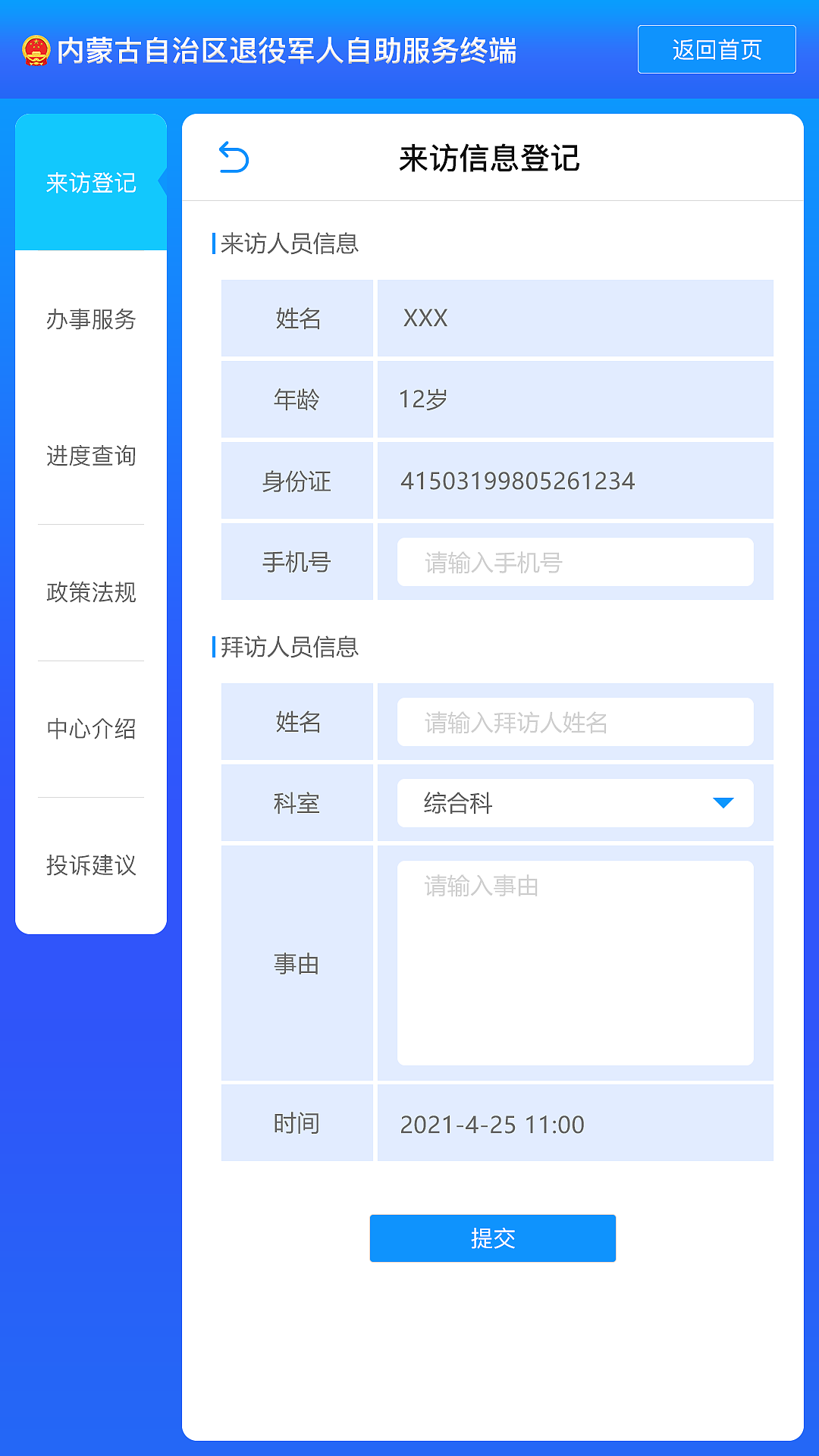Click the 返回首页 button
The height and width of the screenshot is (1456, 819).
(x=717, y=49)
